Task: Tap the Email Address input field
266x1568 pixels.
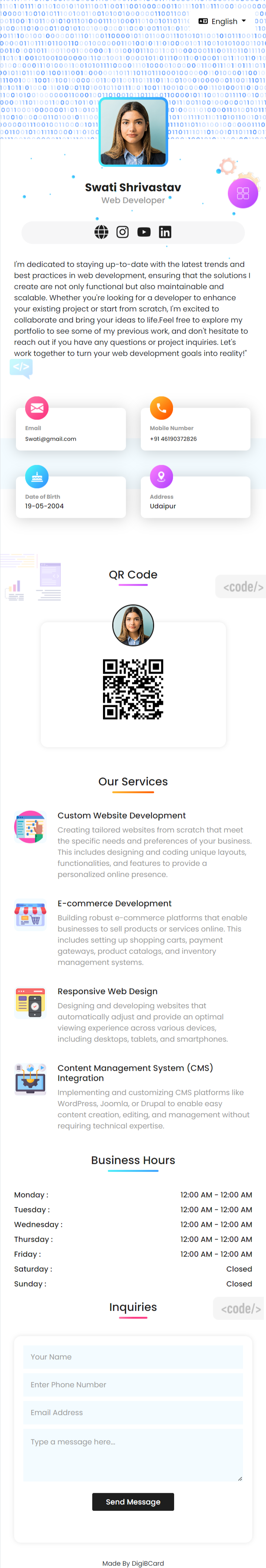Action: click(133, 1412)
